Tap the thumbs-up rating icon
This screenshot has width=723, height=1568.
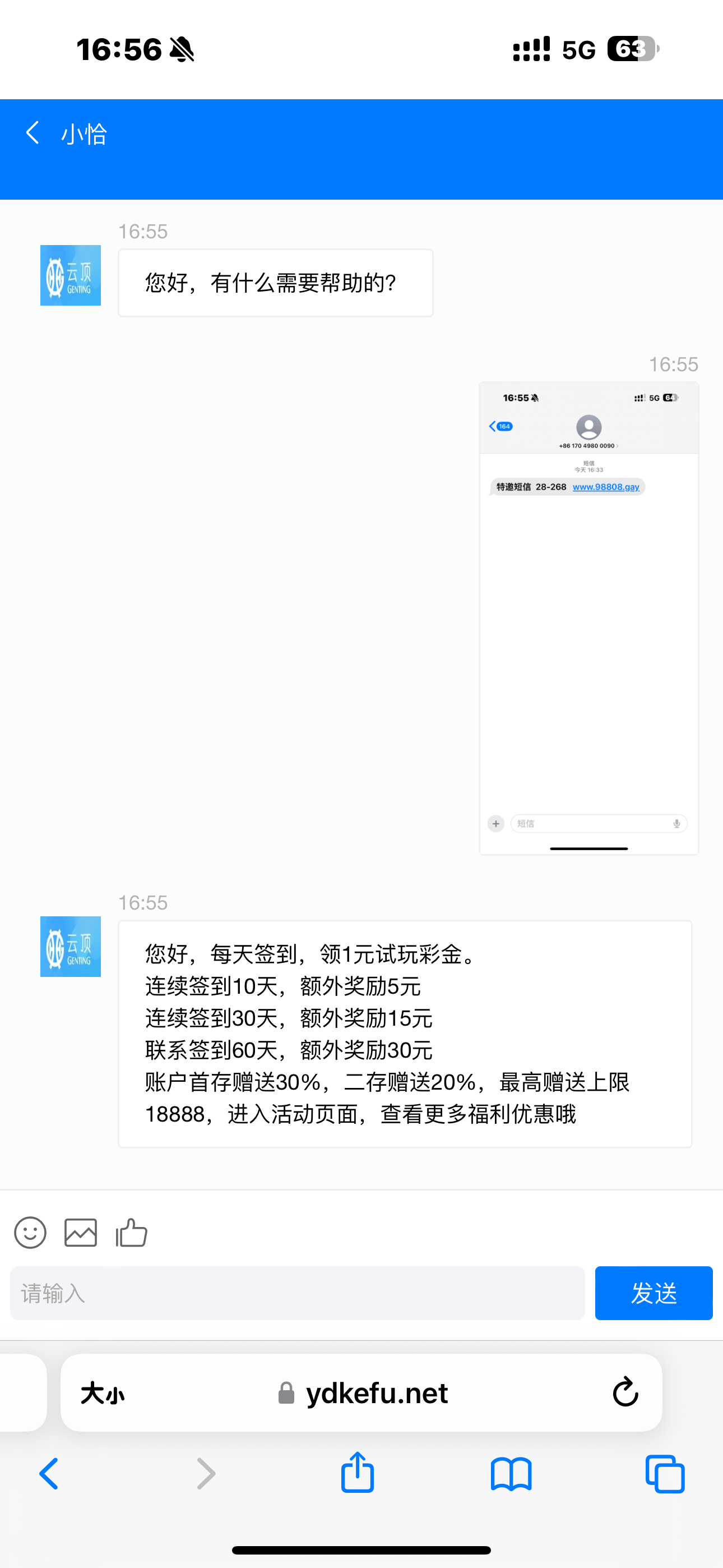[x=132, y=1233]
